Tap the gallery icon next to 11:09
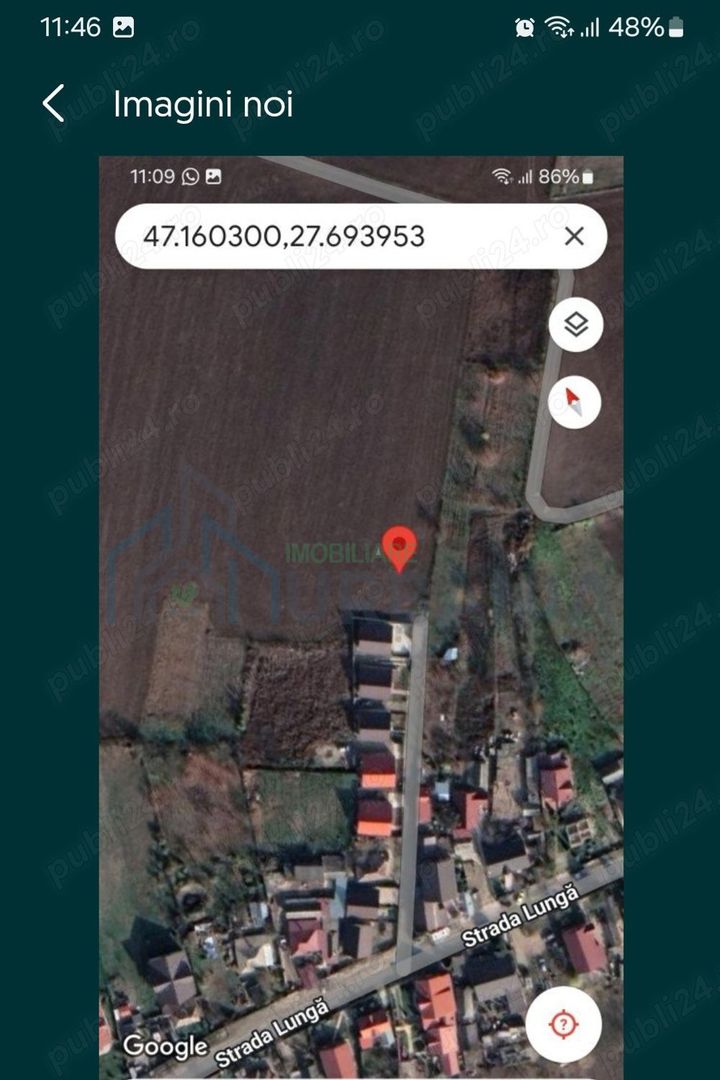This screenshot has width=720, height=1080. 216,176
